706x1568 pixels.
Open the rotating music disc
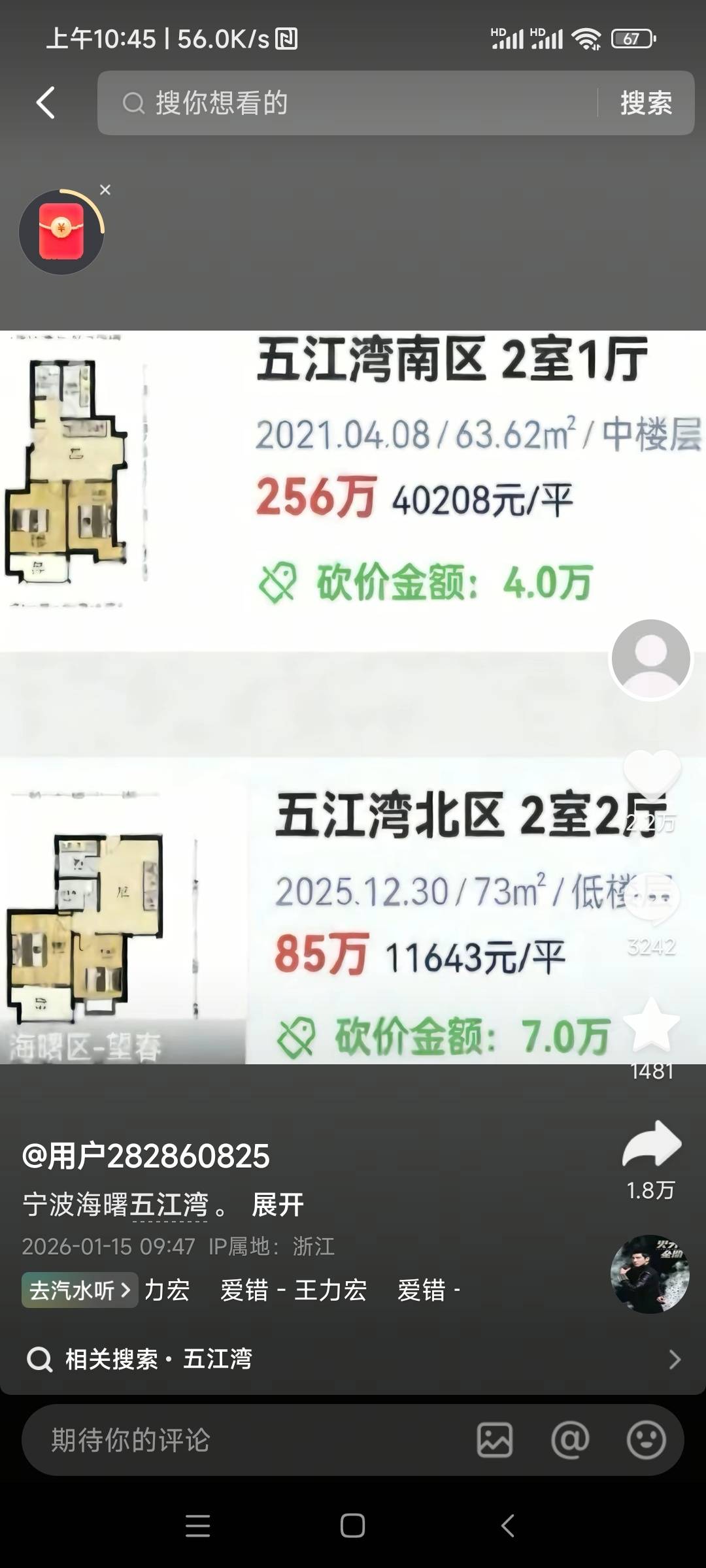point(649,1274)
